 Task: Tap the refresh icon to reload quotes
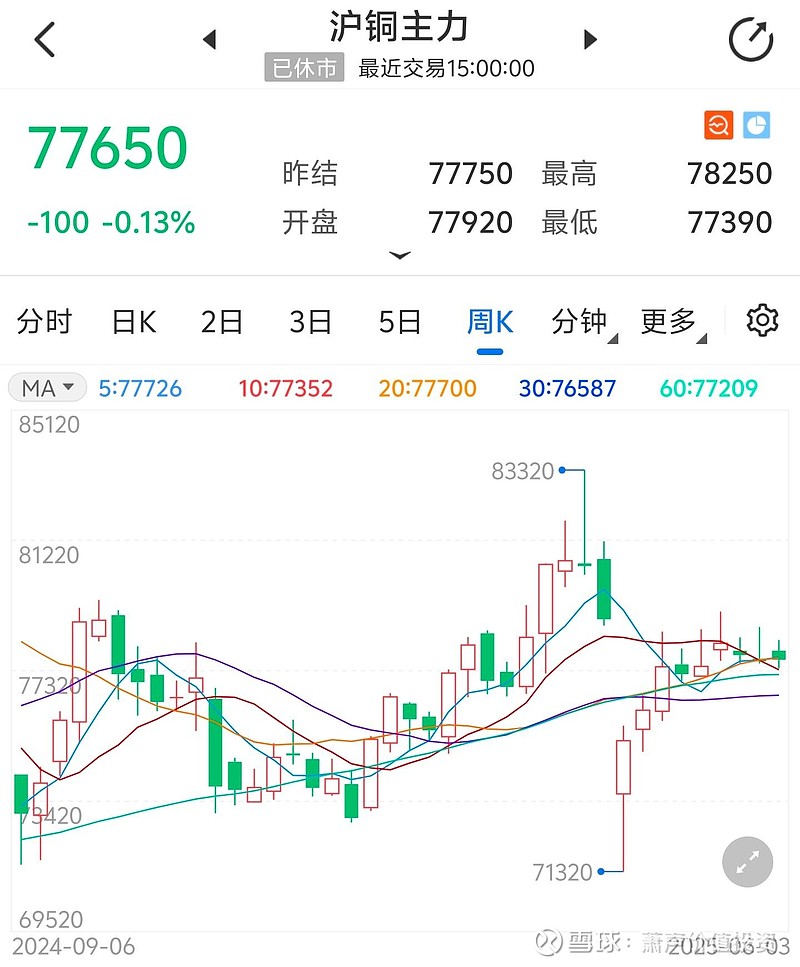[751, 40]
